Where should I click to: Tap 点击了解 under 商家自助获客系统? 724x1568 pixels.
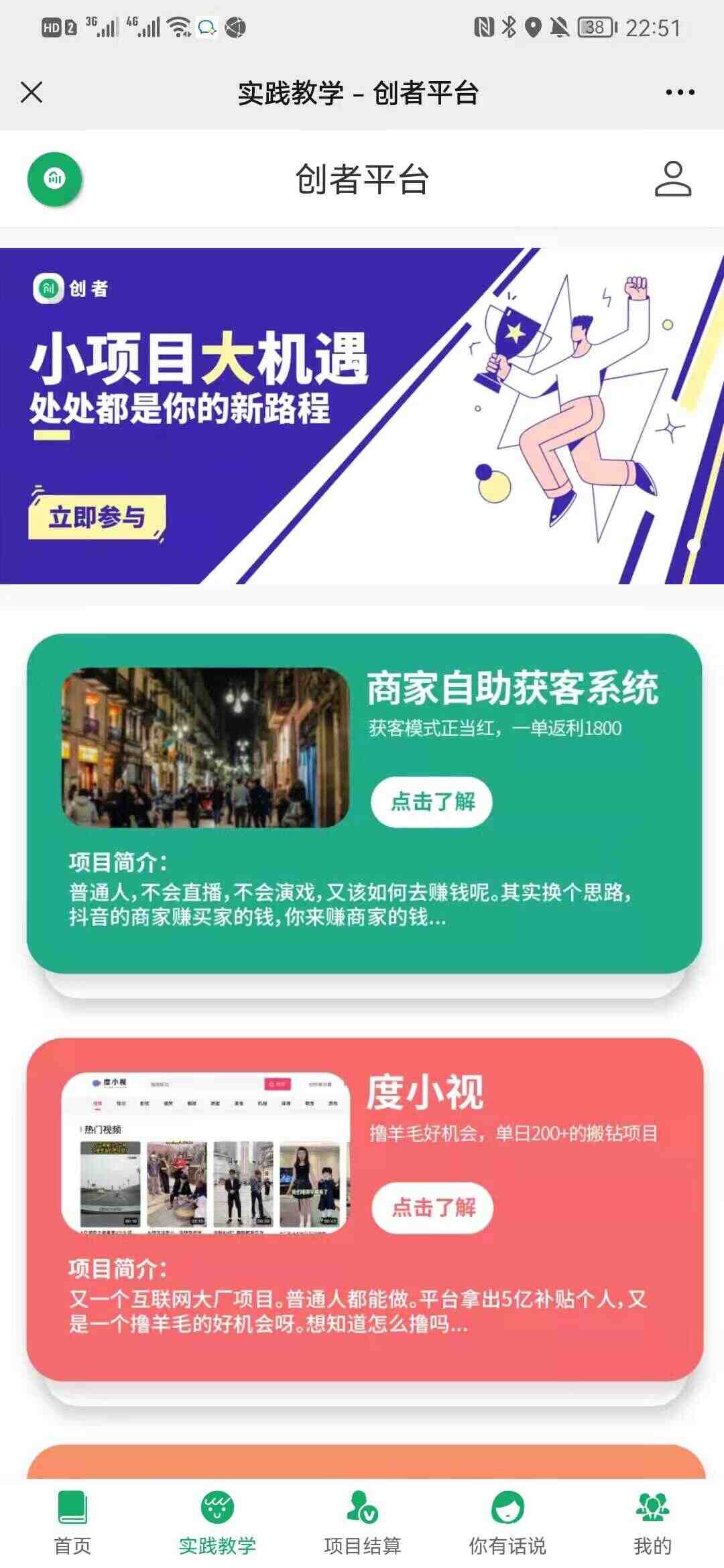pos(432,802)
